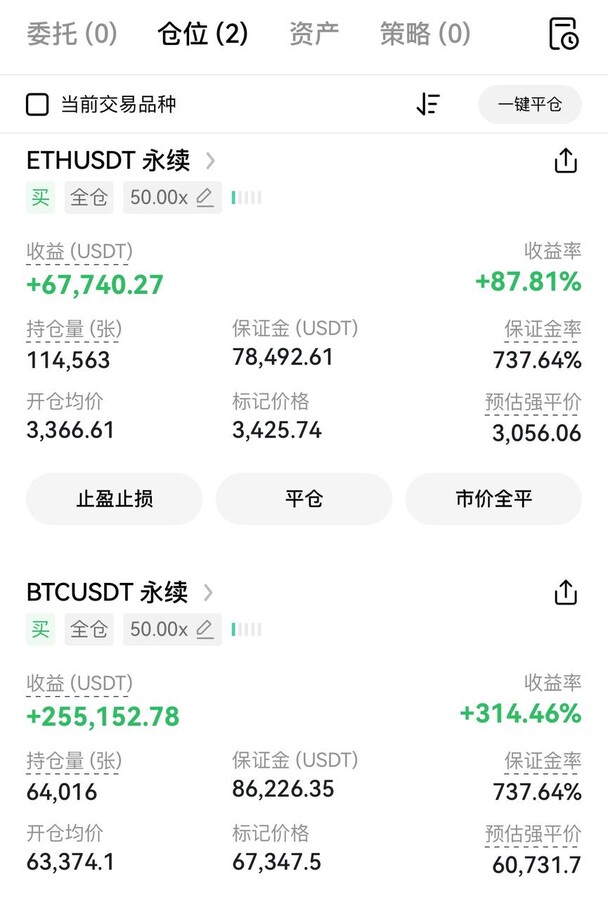The width and height of the screenshot is (608, 900).
Task: Tap 平仓 for the ETHUSDT position
Action: click(303, 499)
